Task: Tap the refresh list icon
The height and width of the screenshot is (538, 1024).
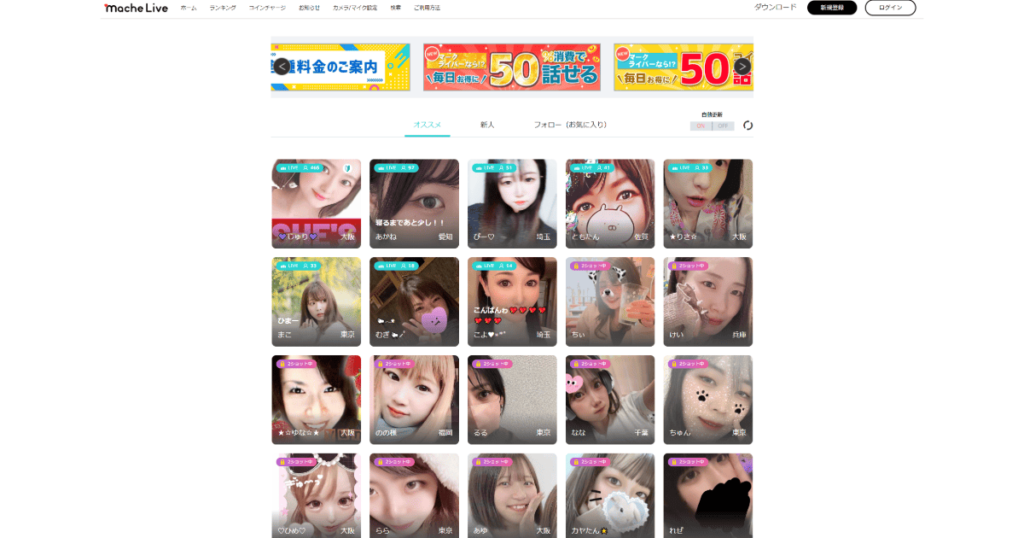Action: coord(747,125)
